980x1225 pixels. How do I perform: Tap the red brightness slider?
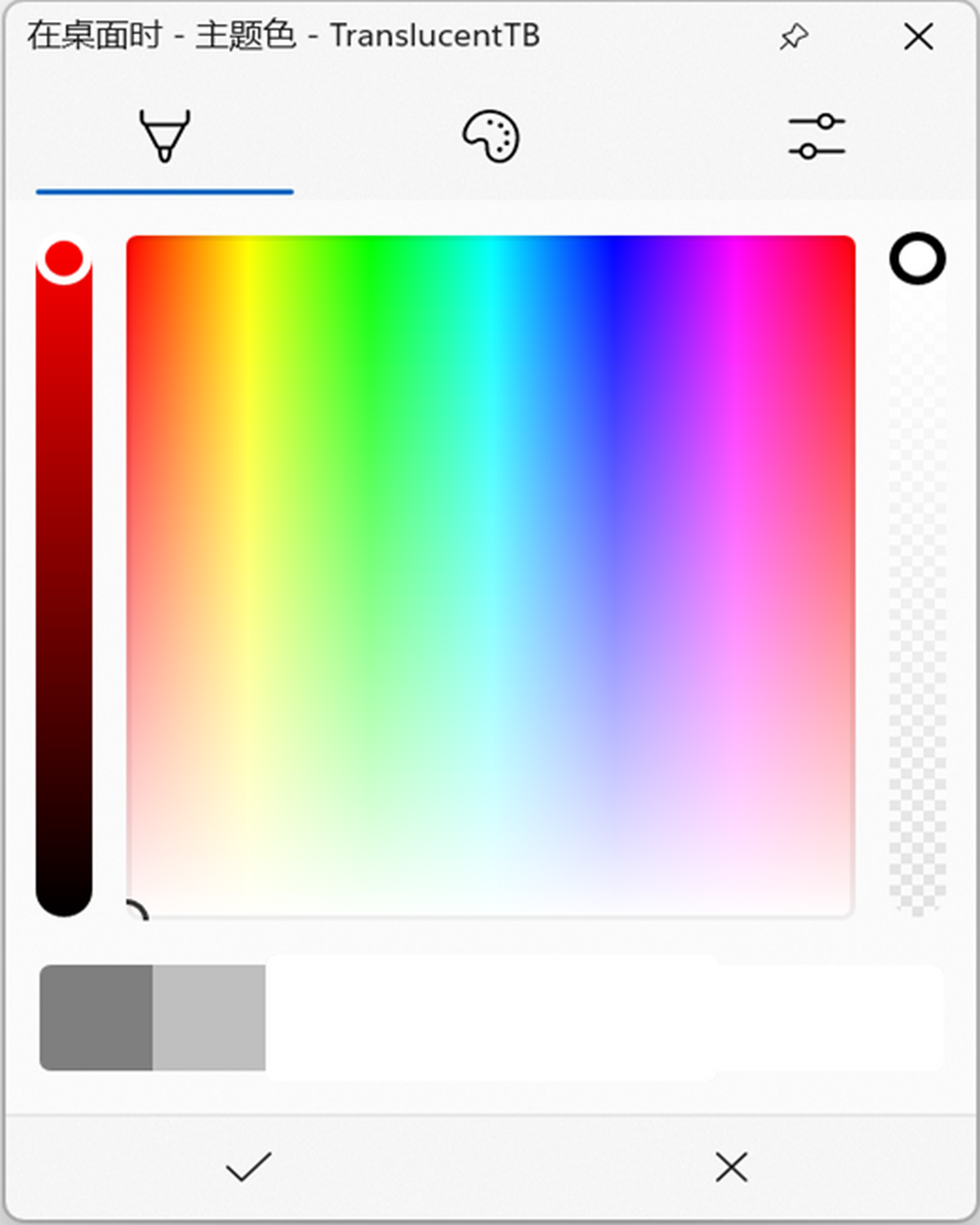coord(64,572)
